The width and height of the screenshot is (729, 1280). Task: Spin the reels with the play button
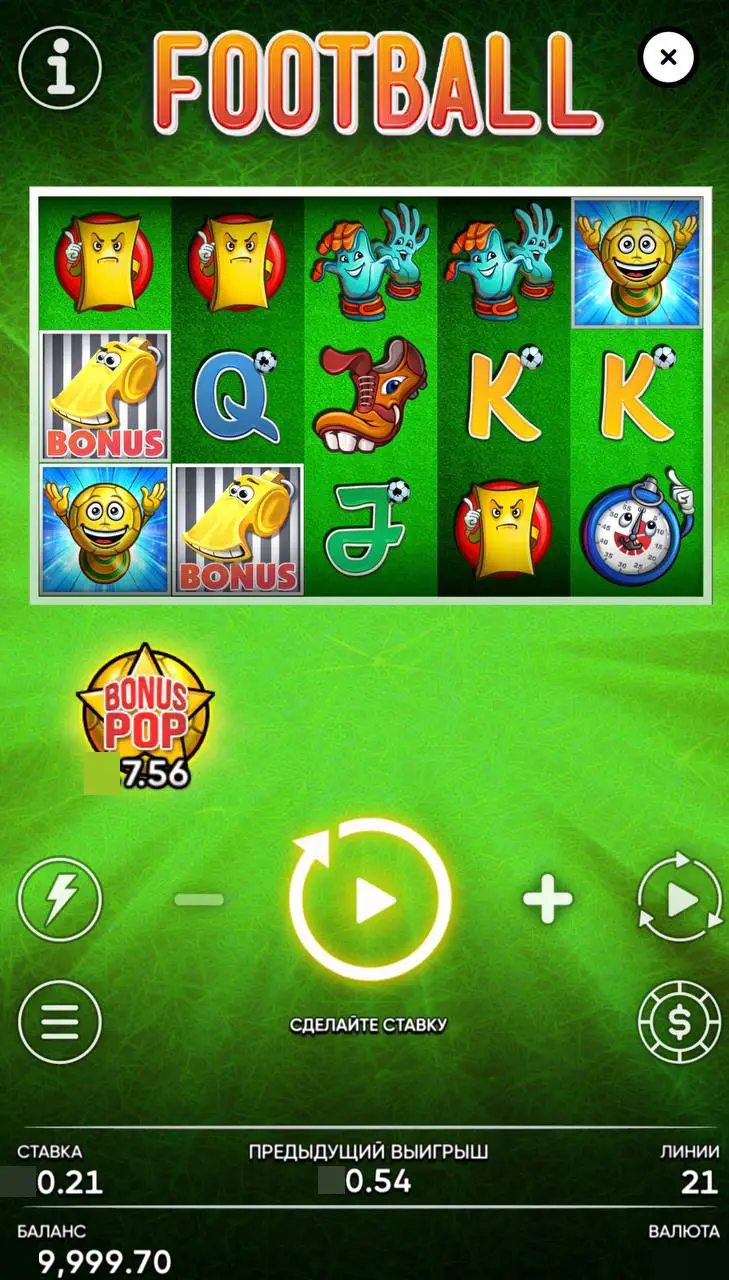coord(370,900)
